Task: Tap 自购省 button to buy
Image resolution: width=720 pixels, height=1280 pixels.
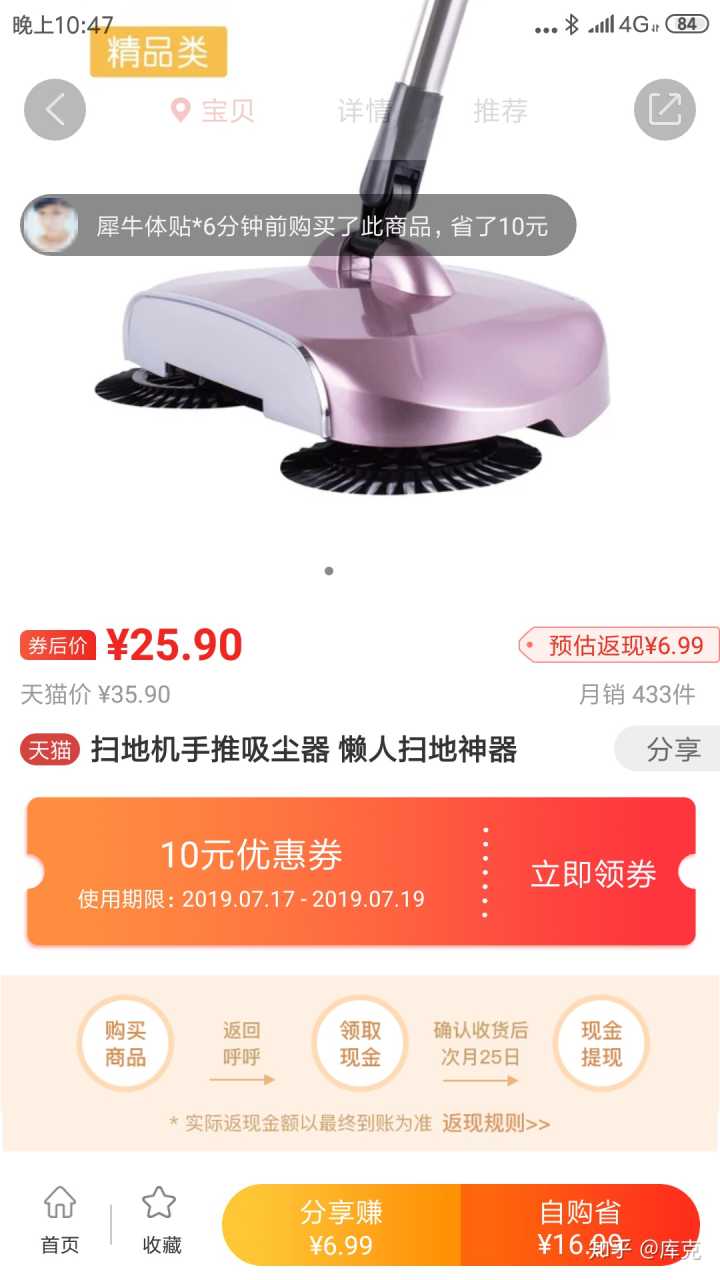Action: coord(580,1226)
